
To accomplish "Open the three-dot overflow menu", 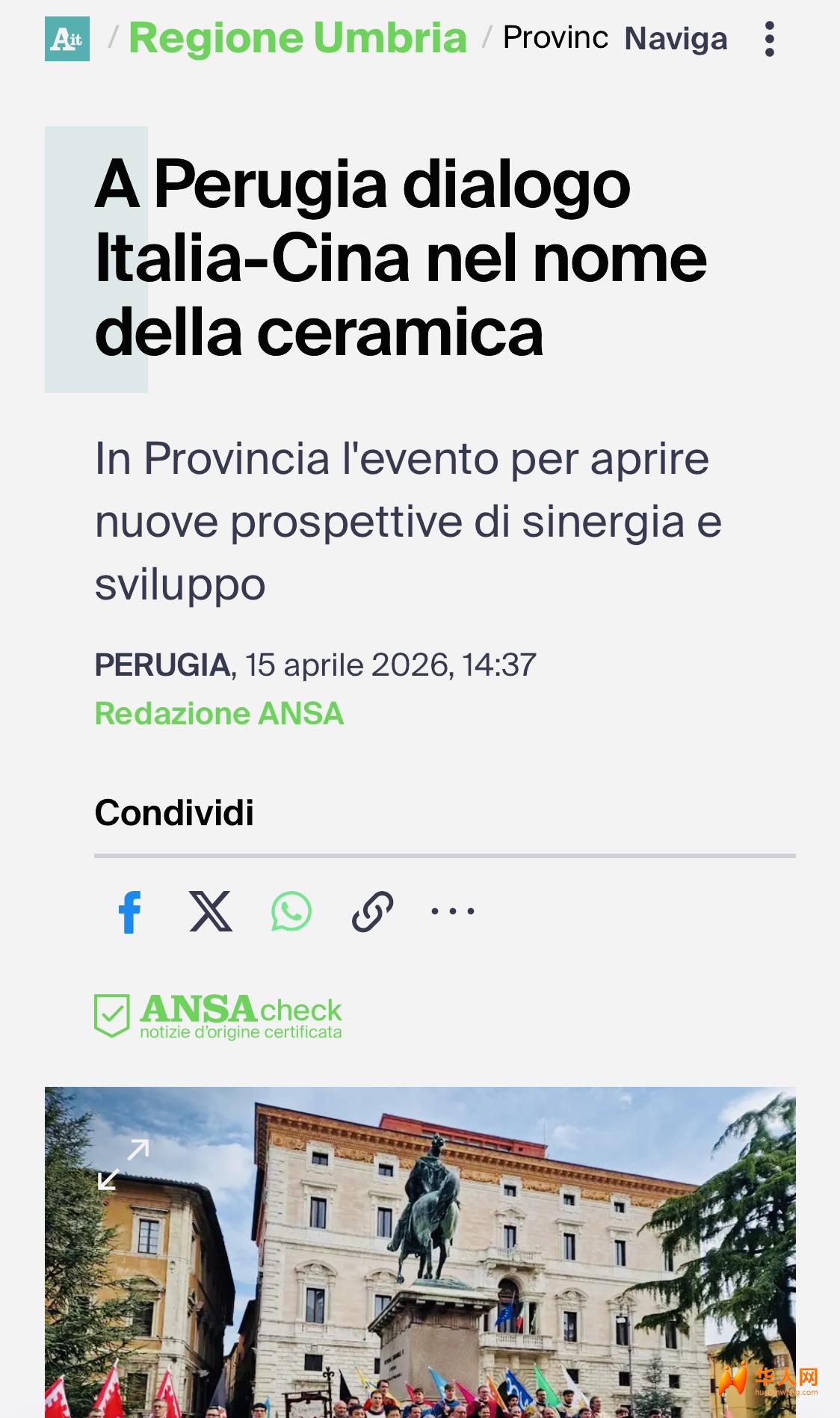I will (770, 39).
